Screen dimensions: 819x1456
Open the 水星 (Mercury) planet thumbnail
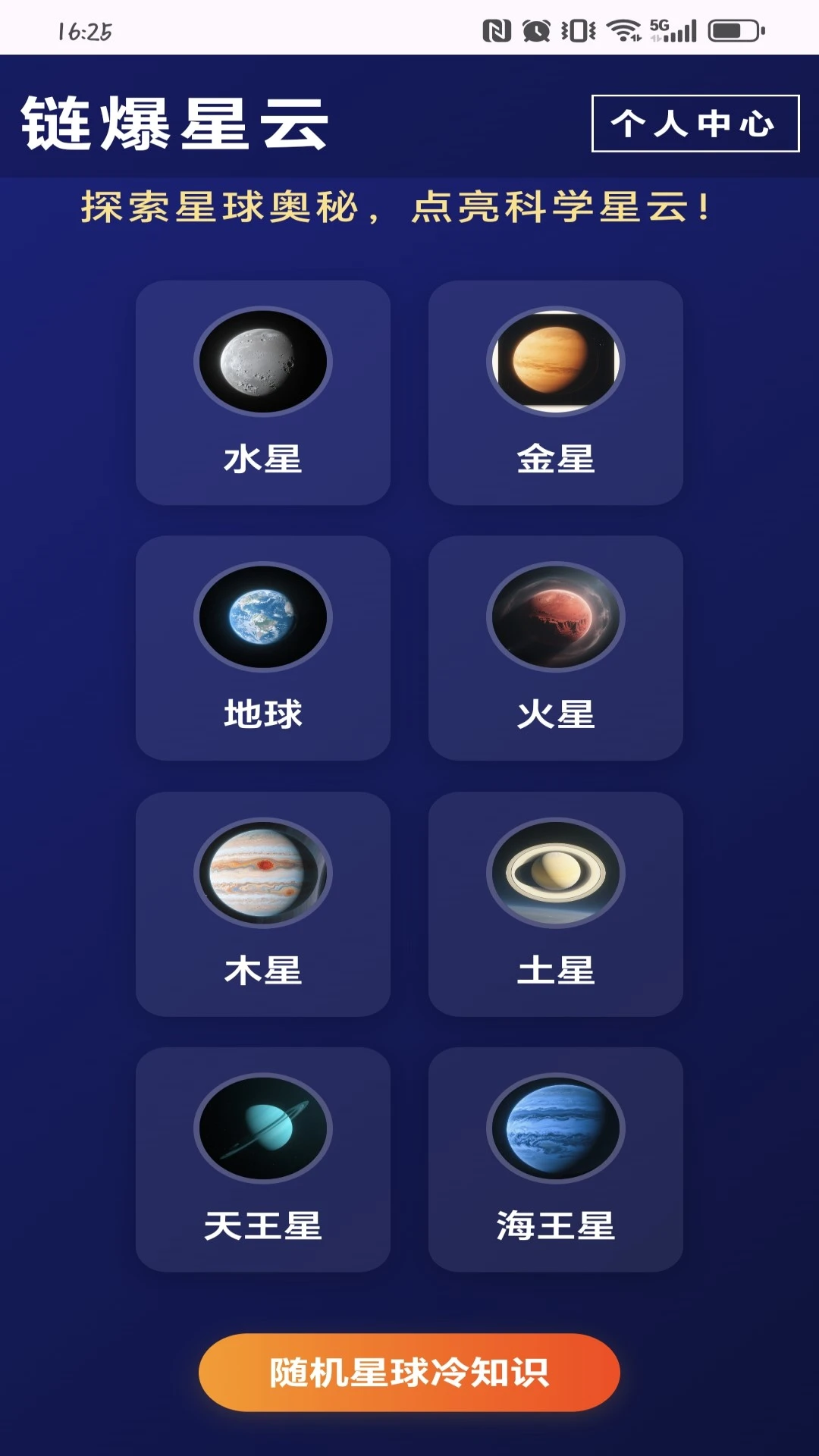[x=263, y=362]
